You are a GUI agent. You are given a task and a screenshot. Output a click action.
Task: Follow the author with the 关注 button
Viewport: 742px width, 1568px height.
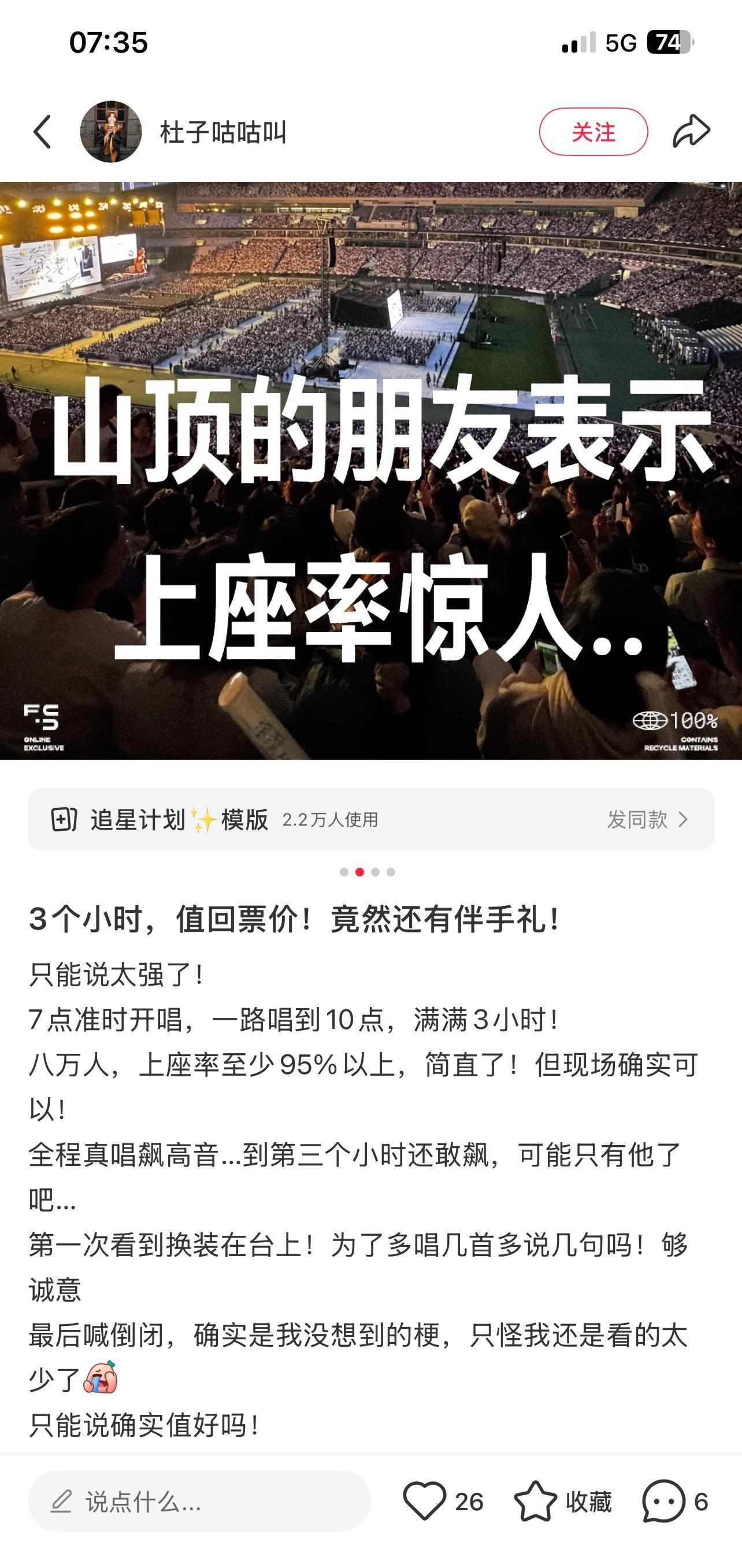coord(593,132)
